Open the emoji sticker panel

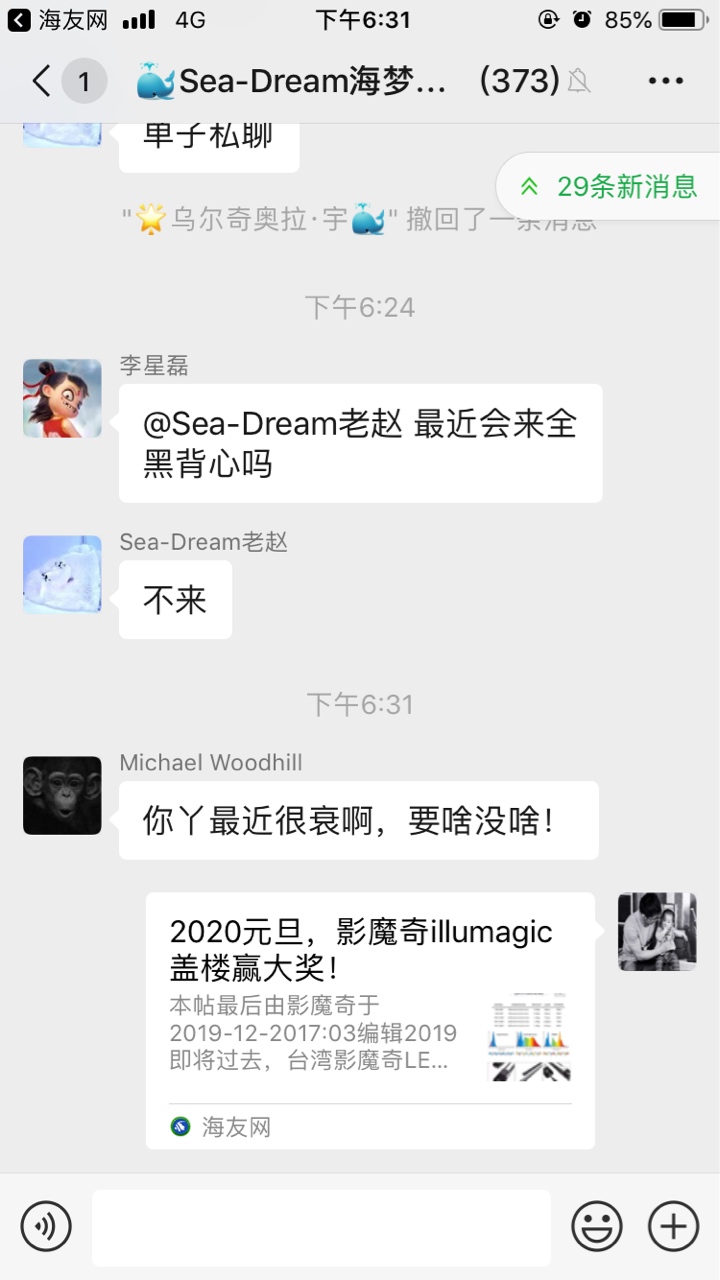[597, 1226]
